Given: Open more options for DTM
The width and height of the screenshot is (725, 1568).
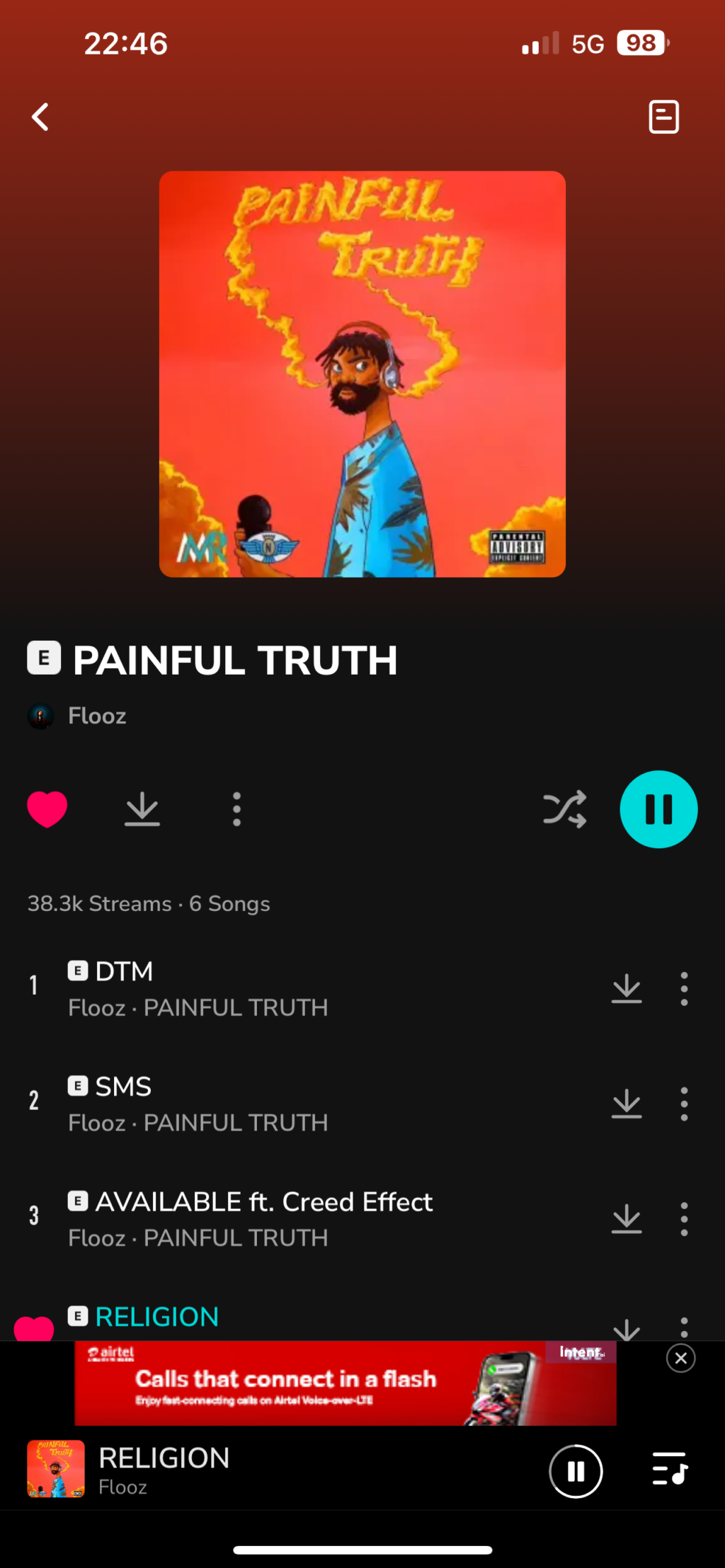Looking at the screenshot, I should [x=684, y=988].
